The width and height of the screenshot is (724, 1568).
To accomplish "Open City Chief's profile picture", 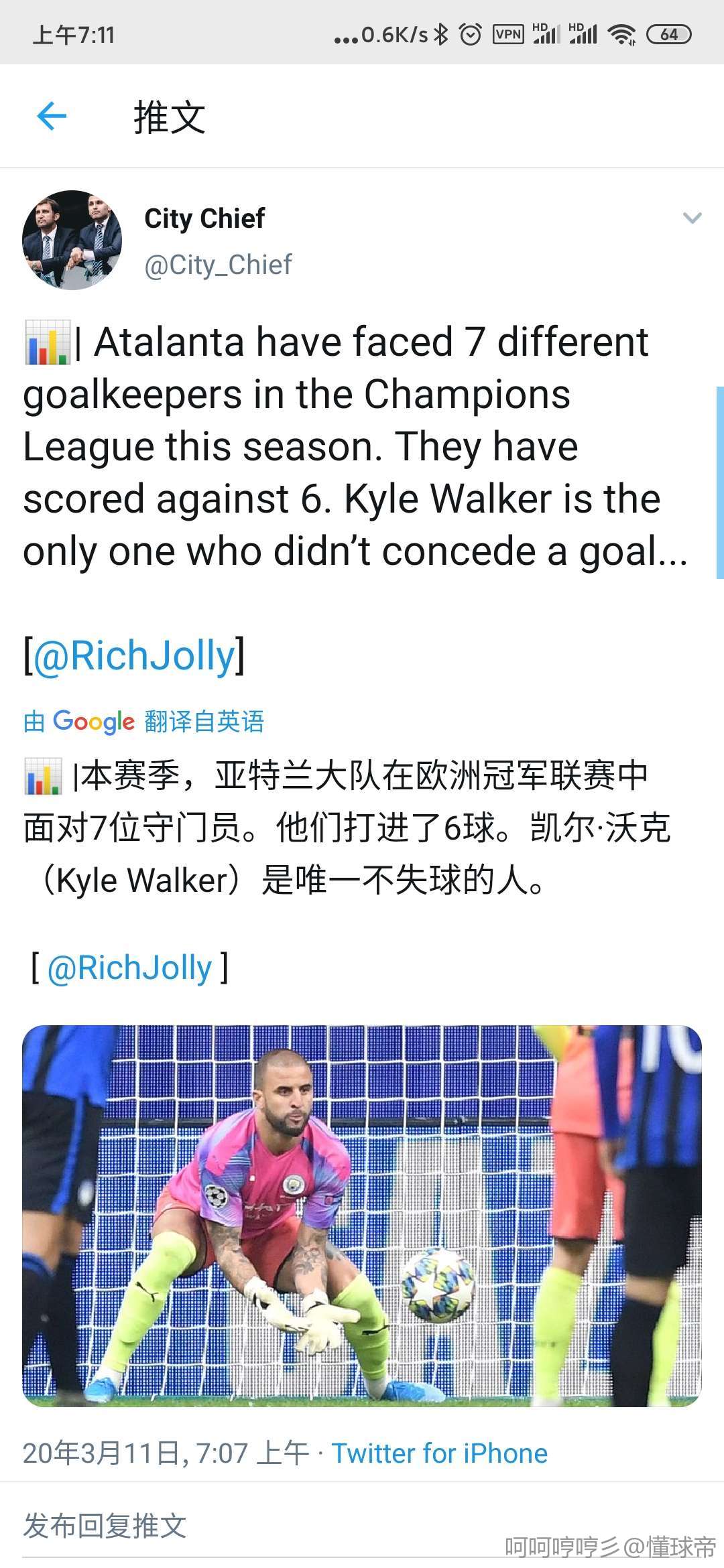I will point(72,240).
